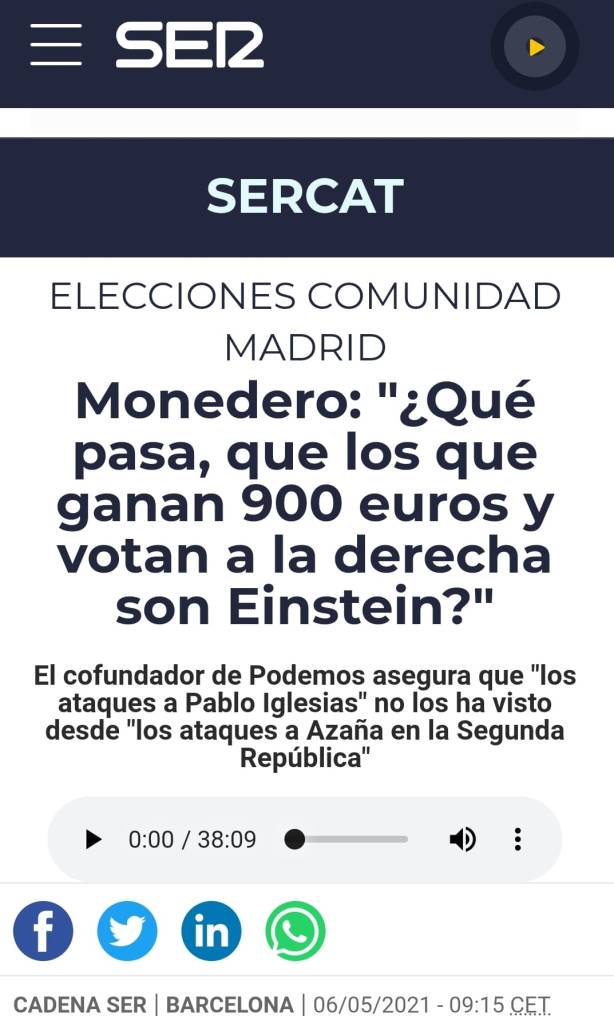Share article on Facebook
The image size is (614, 1024).
coord(43,931)
